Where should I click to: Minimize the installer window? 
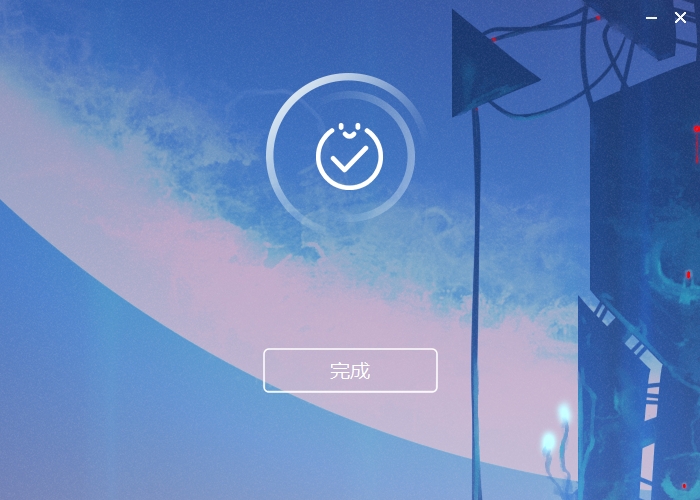pos(652,18)
